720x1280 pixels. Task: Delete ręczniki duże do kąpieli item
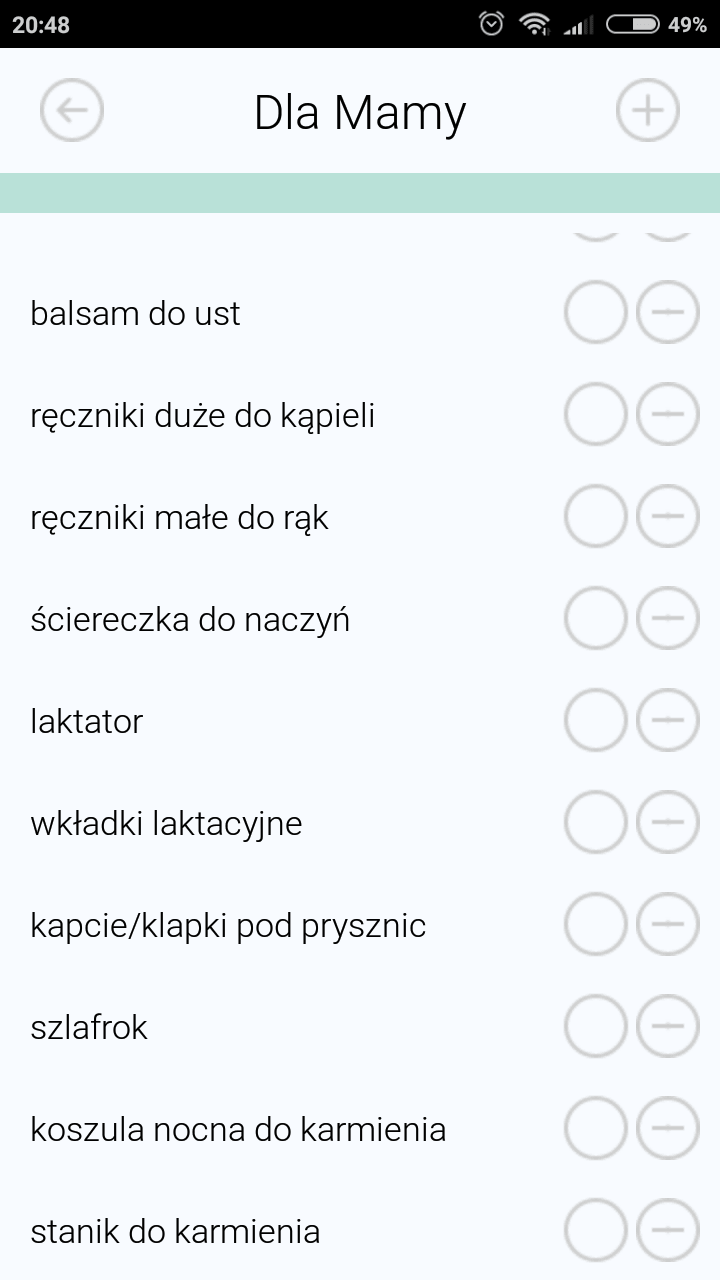coord(667,415)
